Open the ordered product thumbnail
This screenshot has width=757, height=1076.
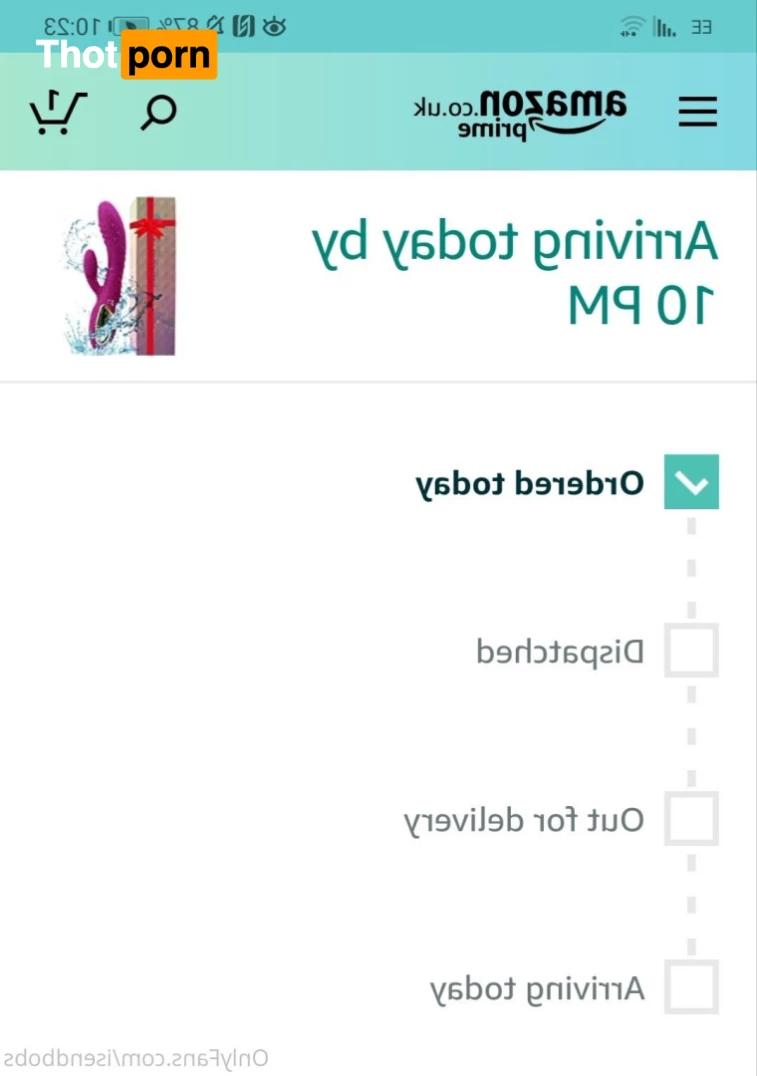(118, 277)
